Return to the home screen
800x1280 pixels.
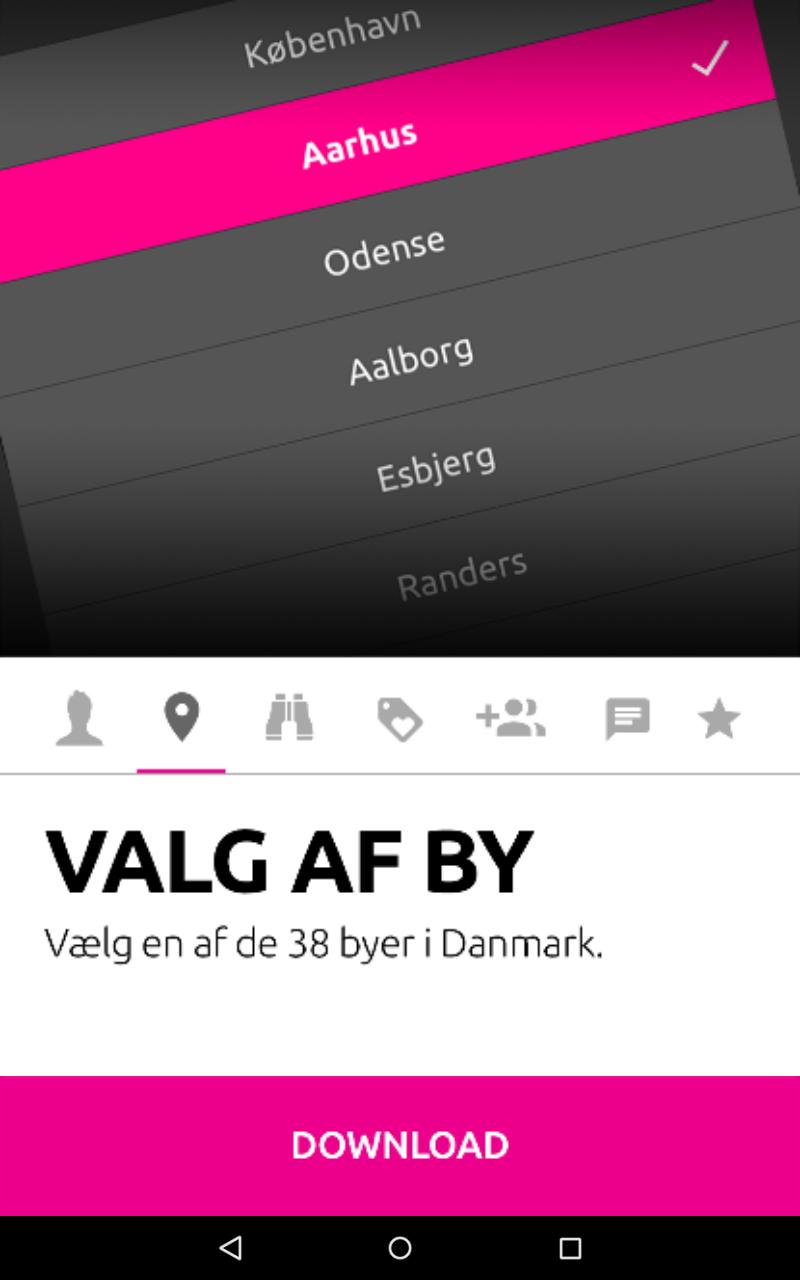coord(400,1247)
